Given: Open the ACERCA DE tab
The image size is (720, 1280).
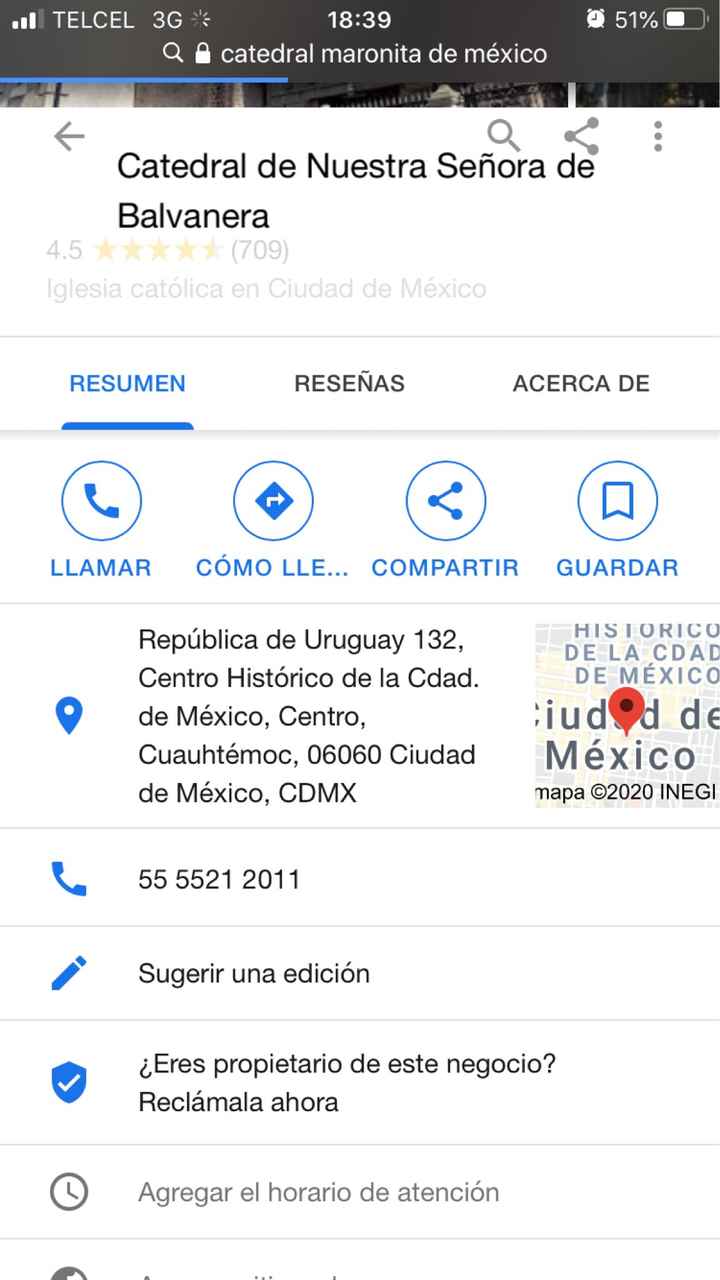Looking at the screenshot, I should (581, 383).
